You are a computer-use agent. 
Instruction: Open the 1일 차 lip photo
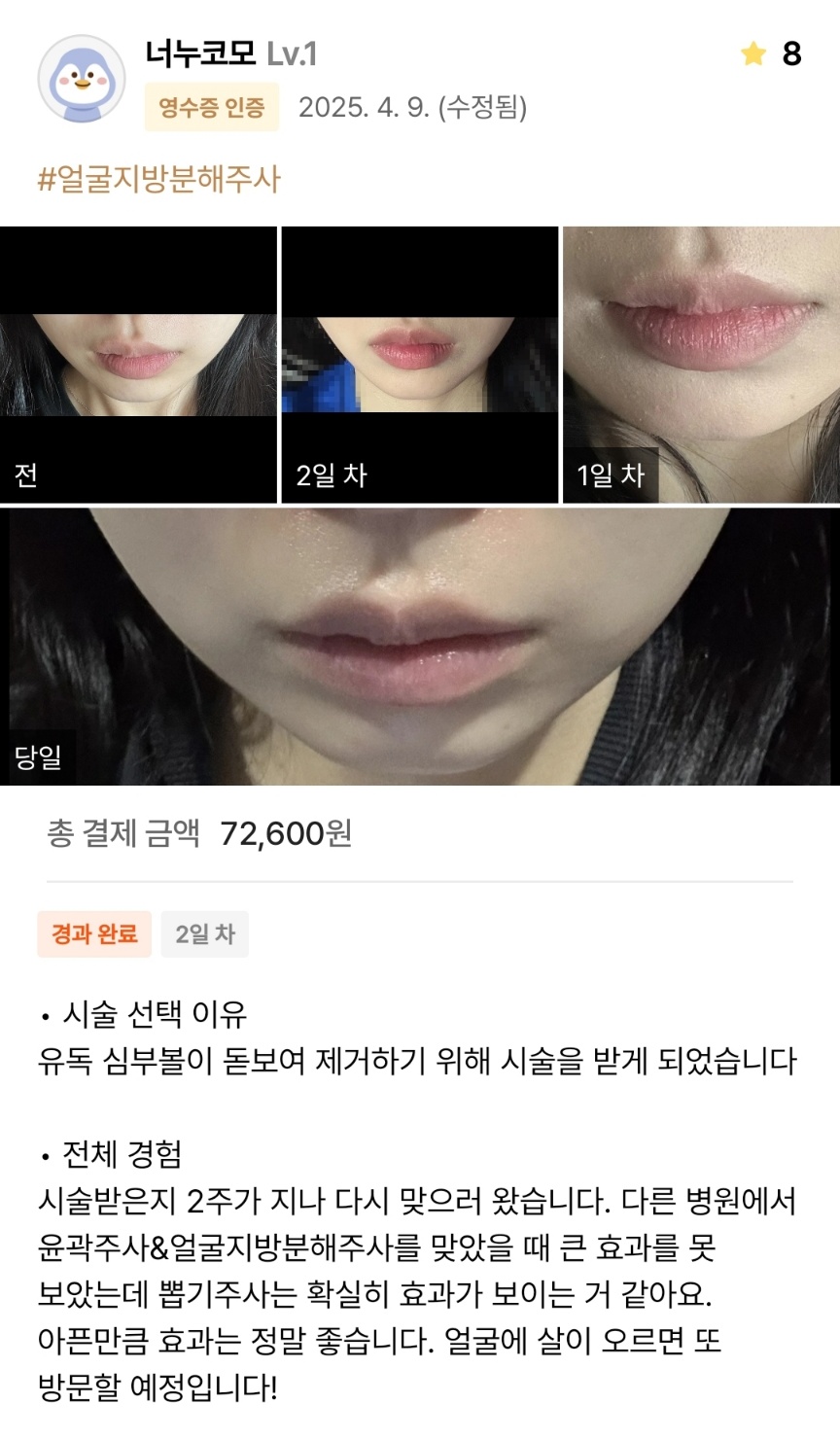tap(701, 365)
